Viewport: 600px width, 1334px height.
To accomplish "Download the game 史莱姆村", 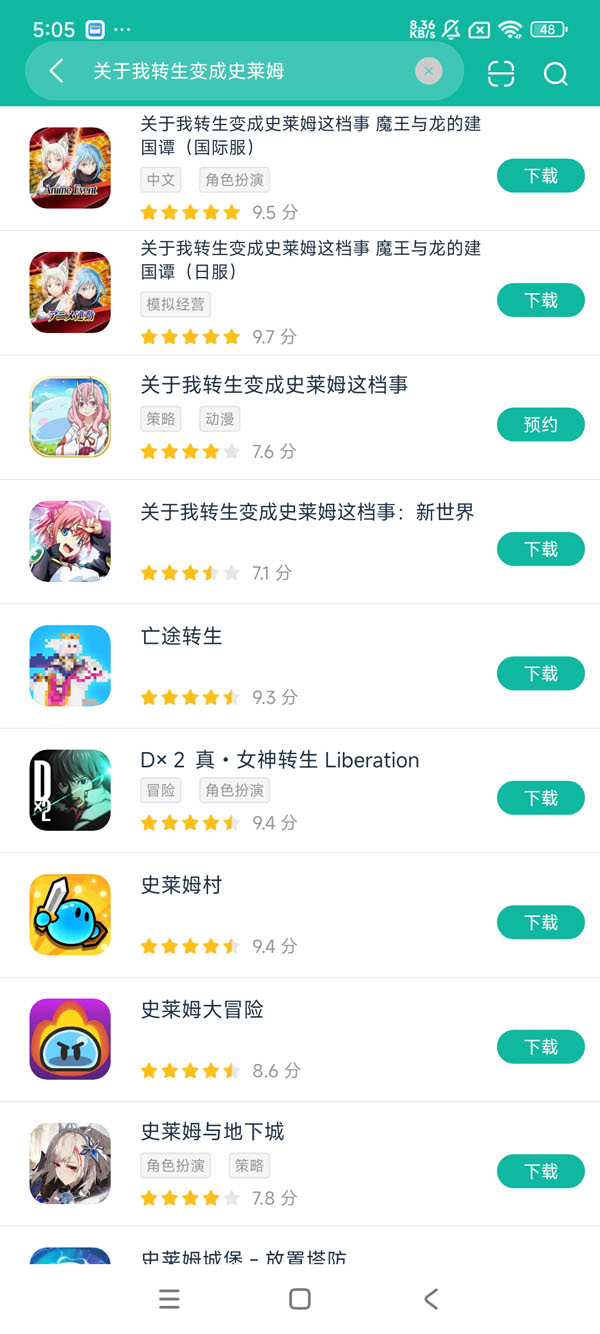I will coord(540,922).
